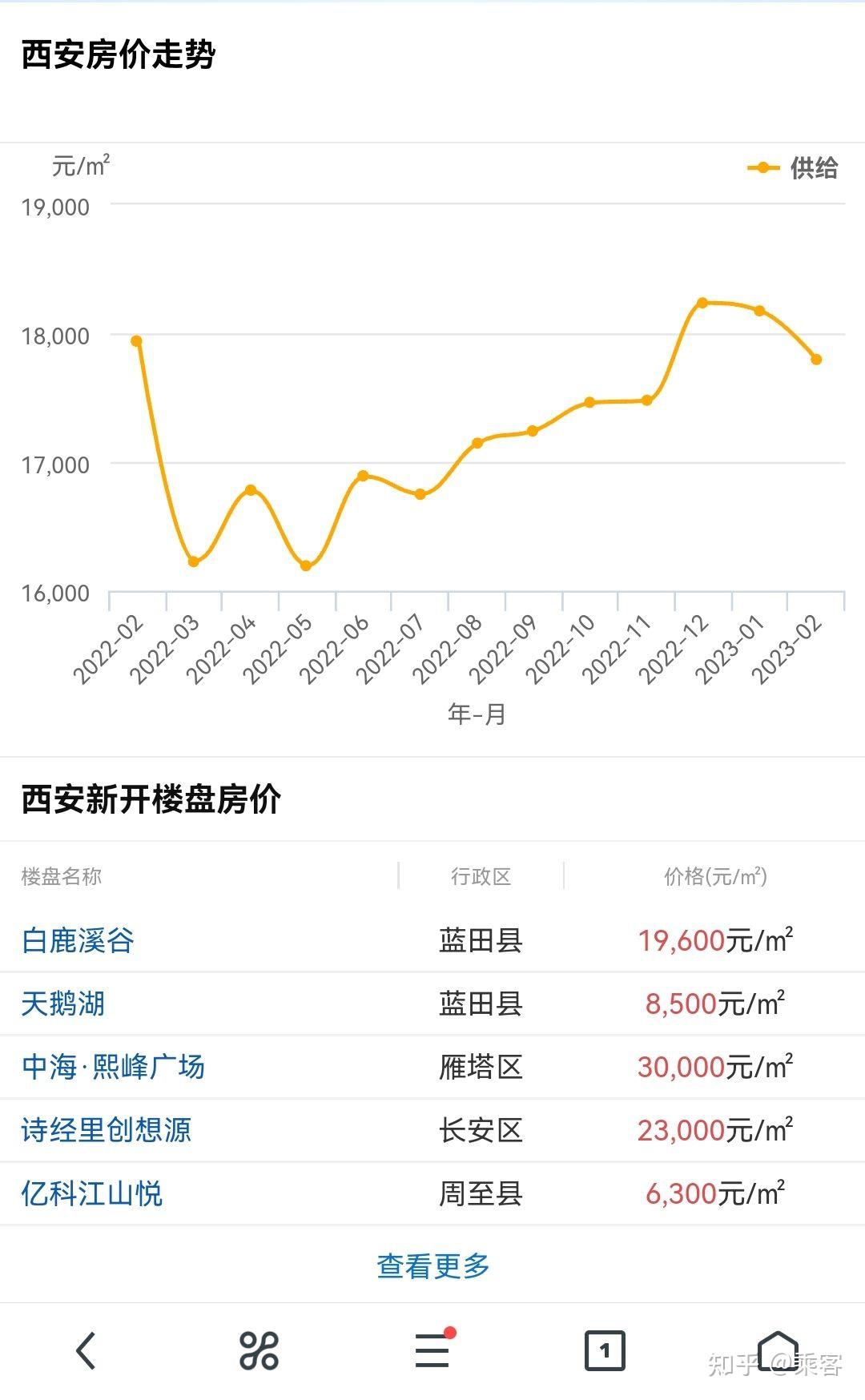Open 中海·熙峰广场 details
This screenshot has width=865, height=1400.
point(113,1067)
